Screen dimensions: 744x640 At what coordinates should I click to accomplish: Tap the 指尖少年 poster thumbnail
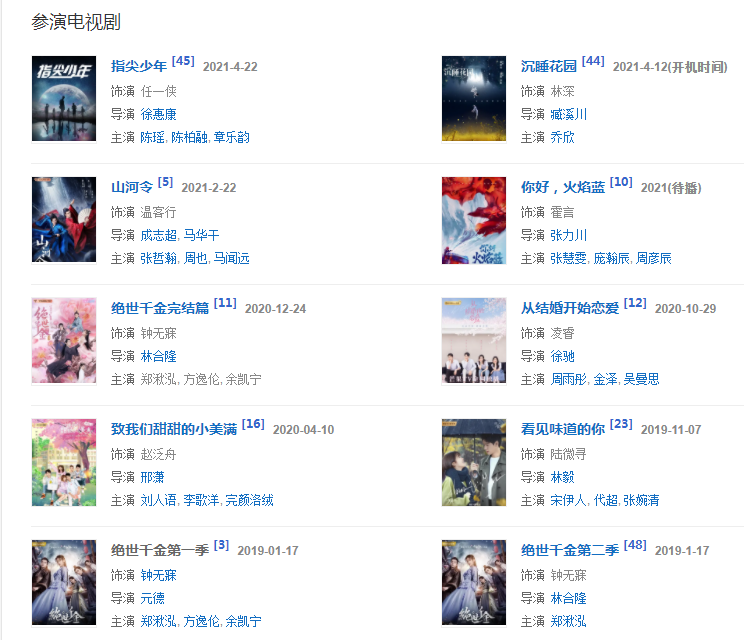pos(64,98)
